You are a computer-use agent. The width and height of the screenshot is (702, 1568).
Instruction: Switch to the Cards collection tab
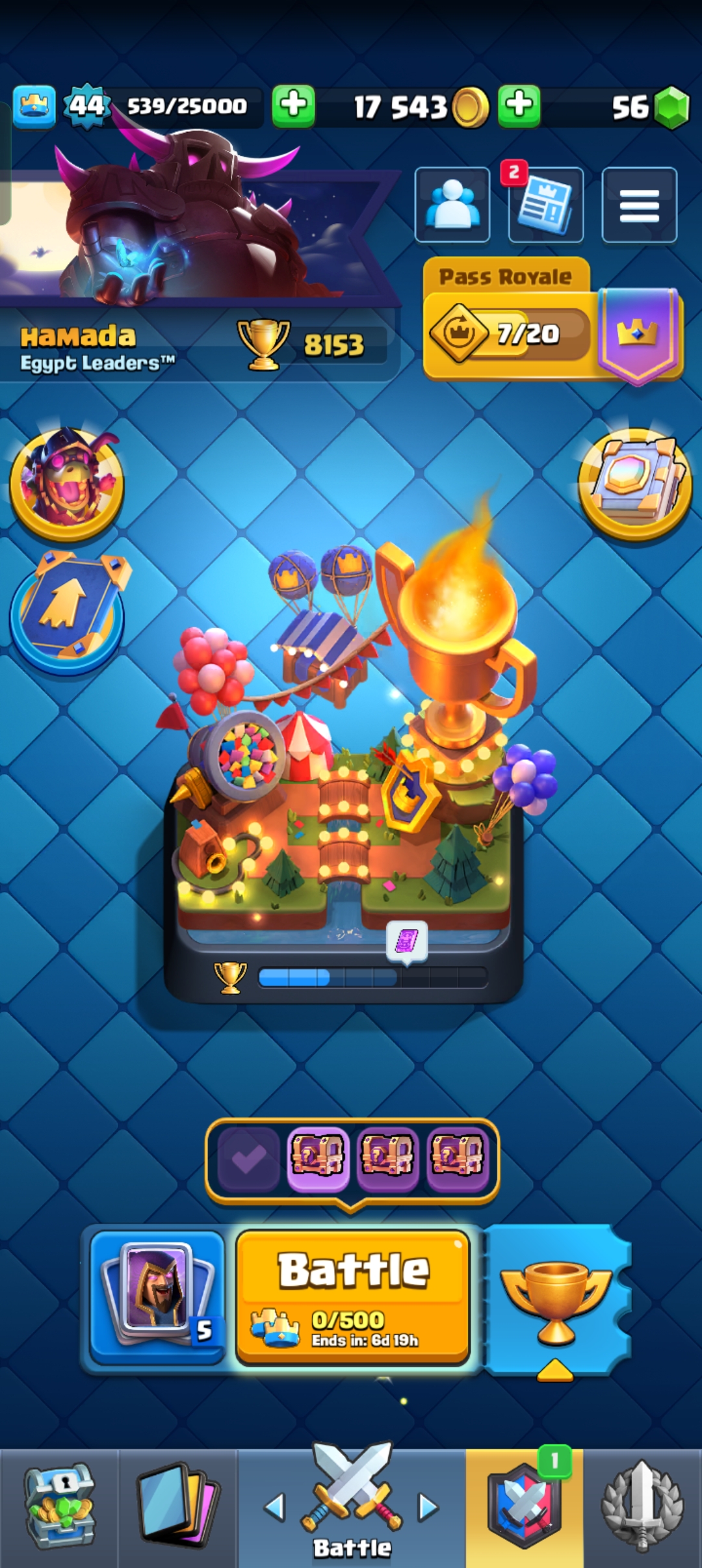177,1508
